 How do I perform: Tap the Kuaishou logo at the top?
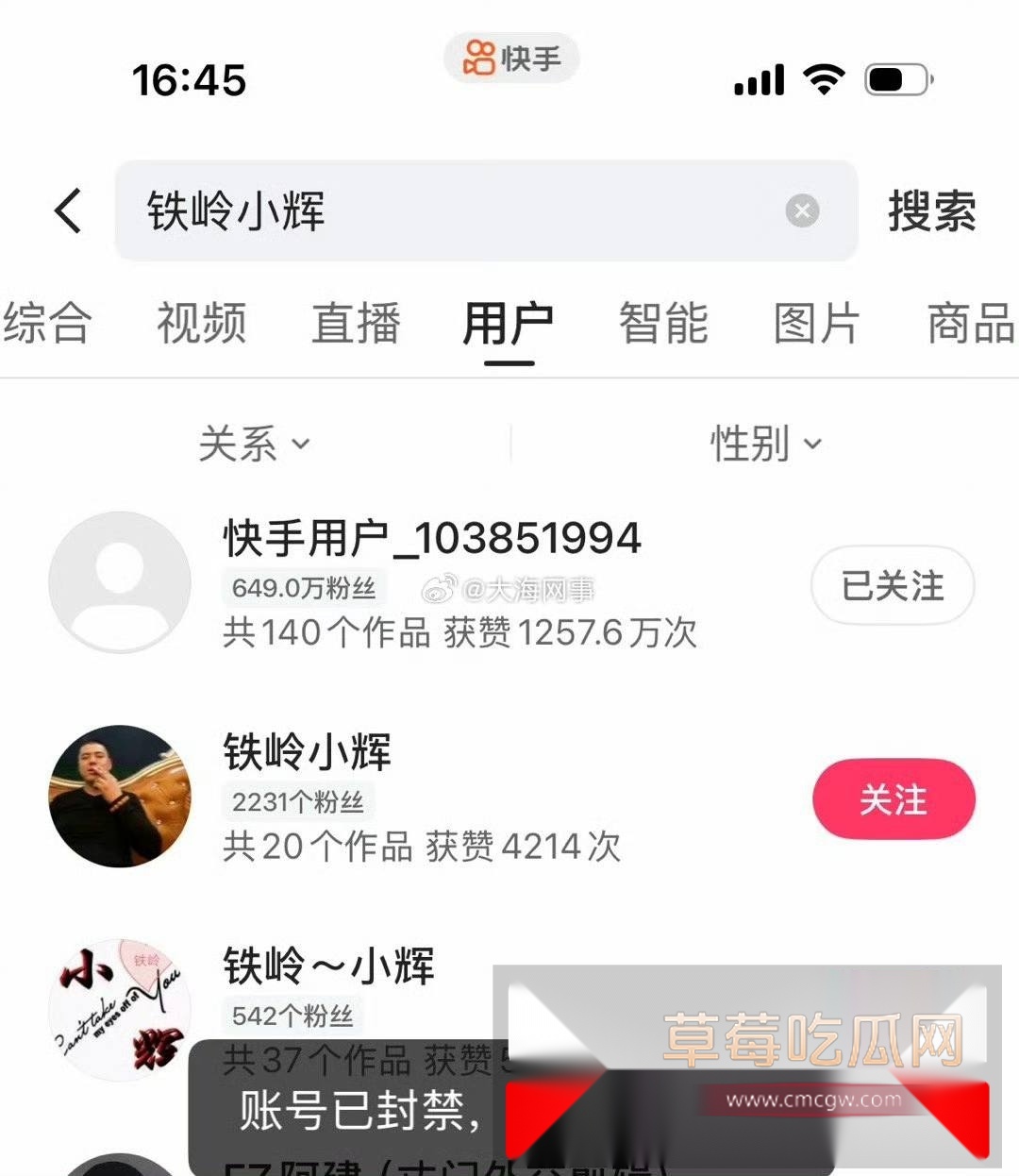coord(509,59)
